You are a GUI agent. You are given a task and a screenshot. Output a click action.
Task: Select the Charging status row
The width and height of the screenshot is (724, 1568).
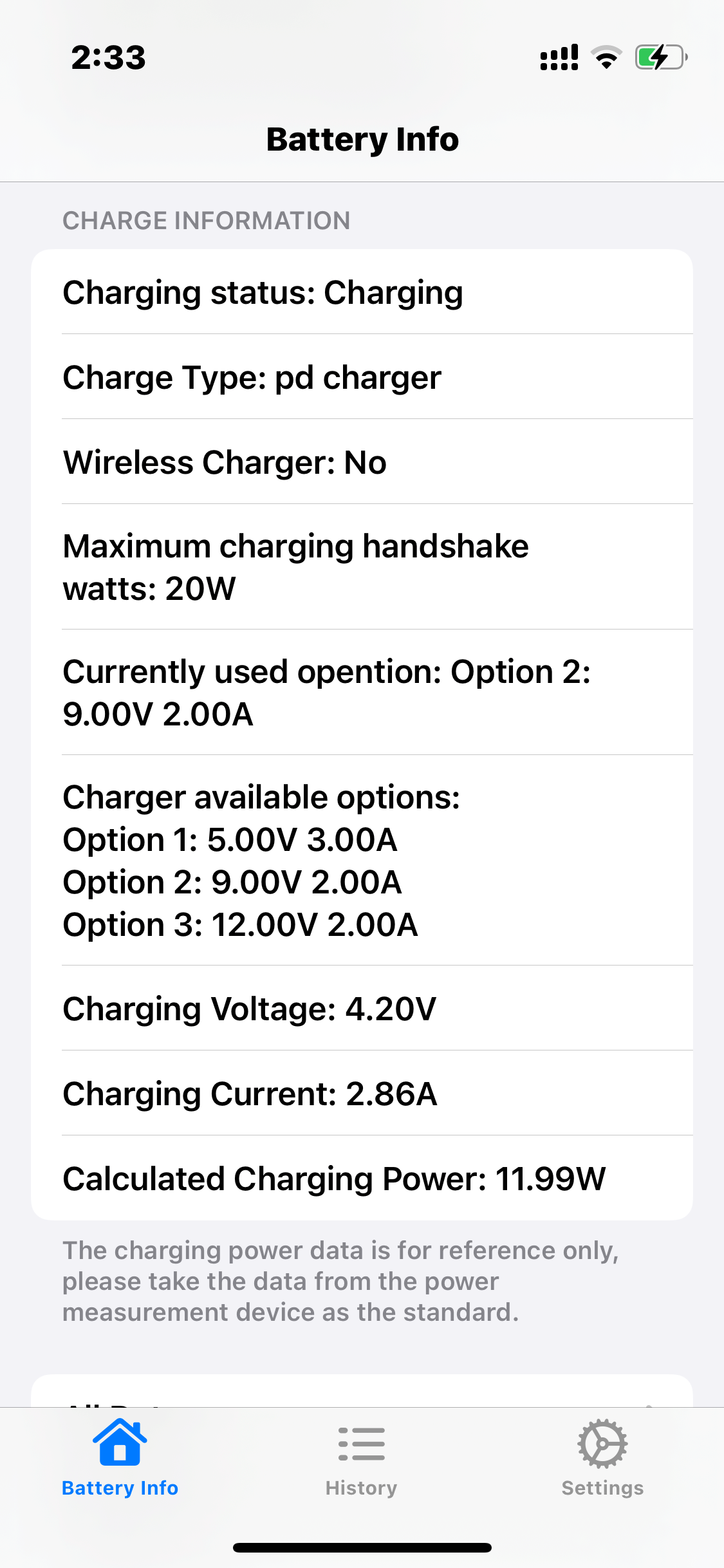click(x=362, y=292)
